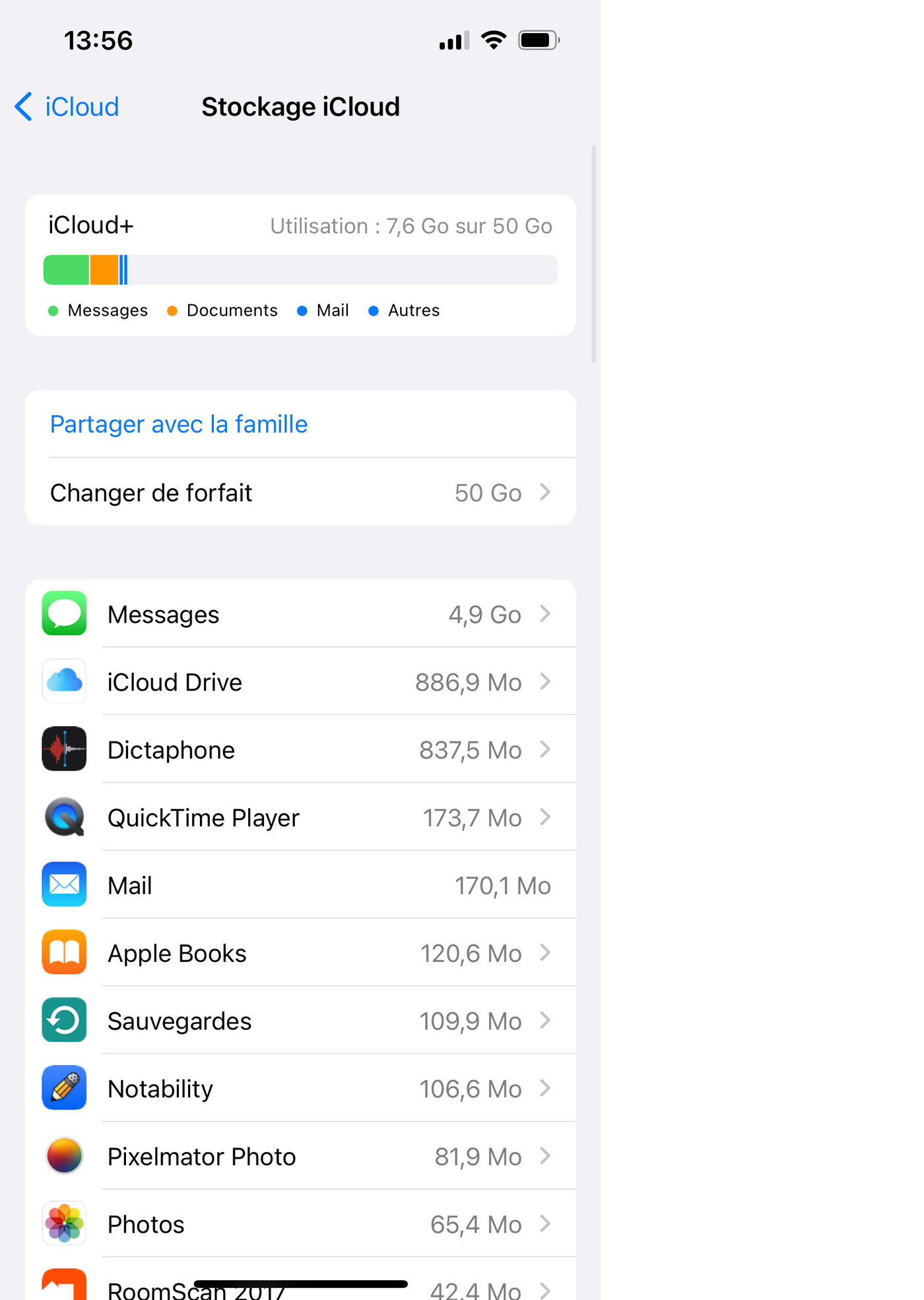The height and width of the screenshot is (1300, 924).
Task: Open QuickTime Player storage details
Action: pos(300,818)
